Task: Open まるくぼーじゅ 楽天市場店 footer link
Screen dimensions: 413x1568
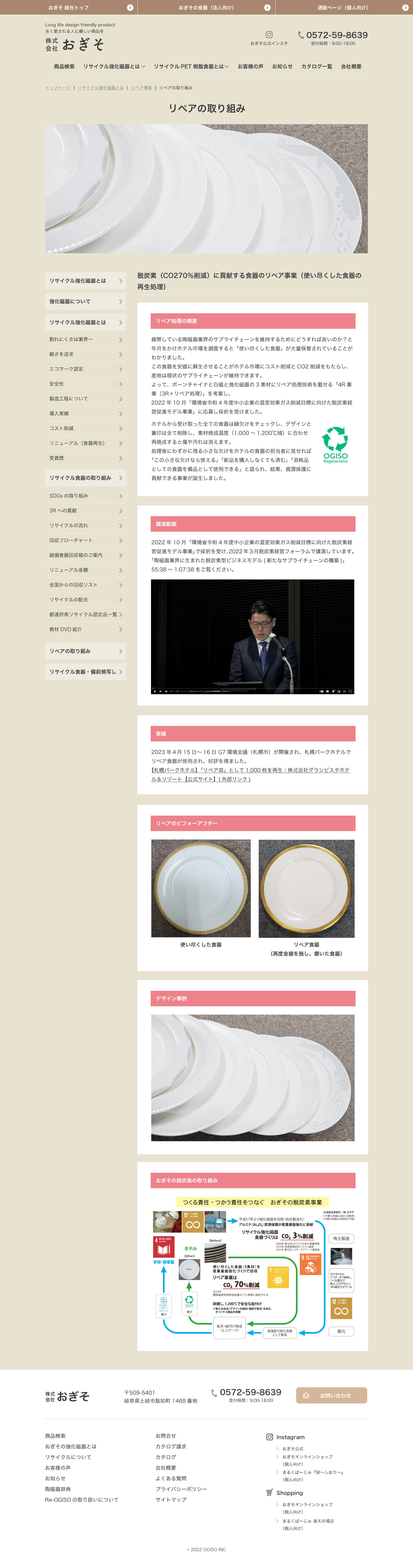Action: (307, 1521)
